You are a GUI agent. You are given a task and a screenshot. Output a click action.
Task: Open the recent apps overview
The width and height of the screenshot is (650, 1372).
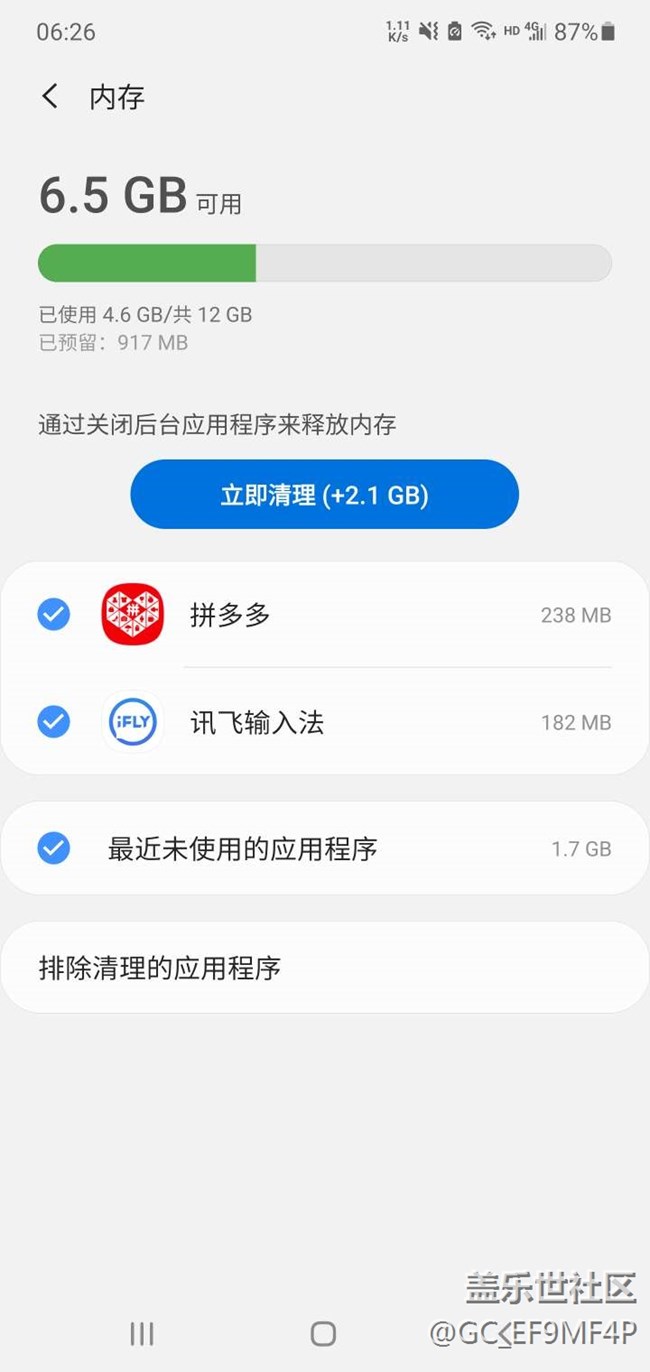click(142, 1332)
